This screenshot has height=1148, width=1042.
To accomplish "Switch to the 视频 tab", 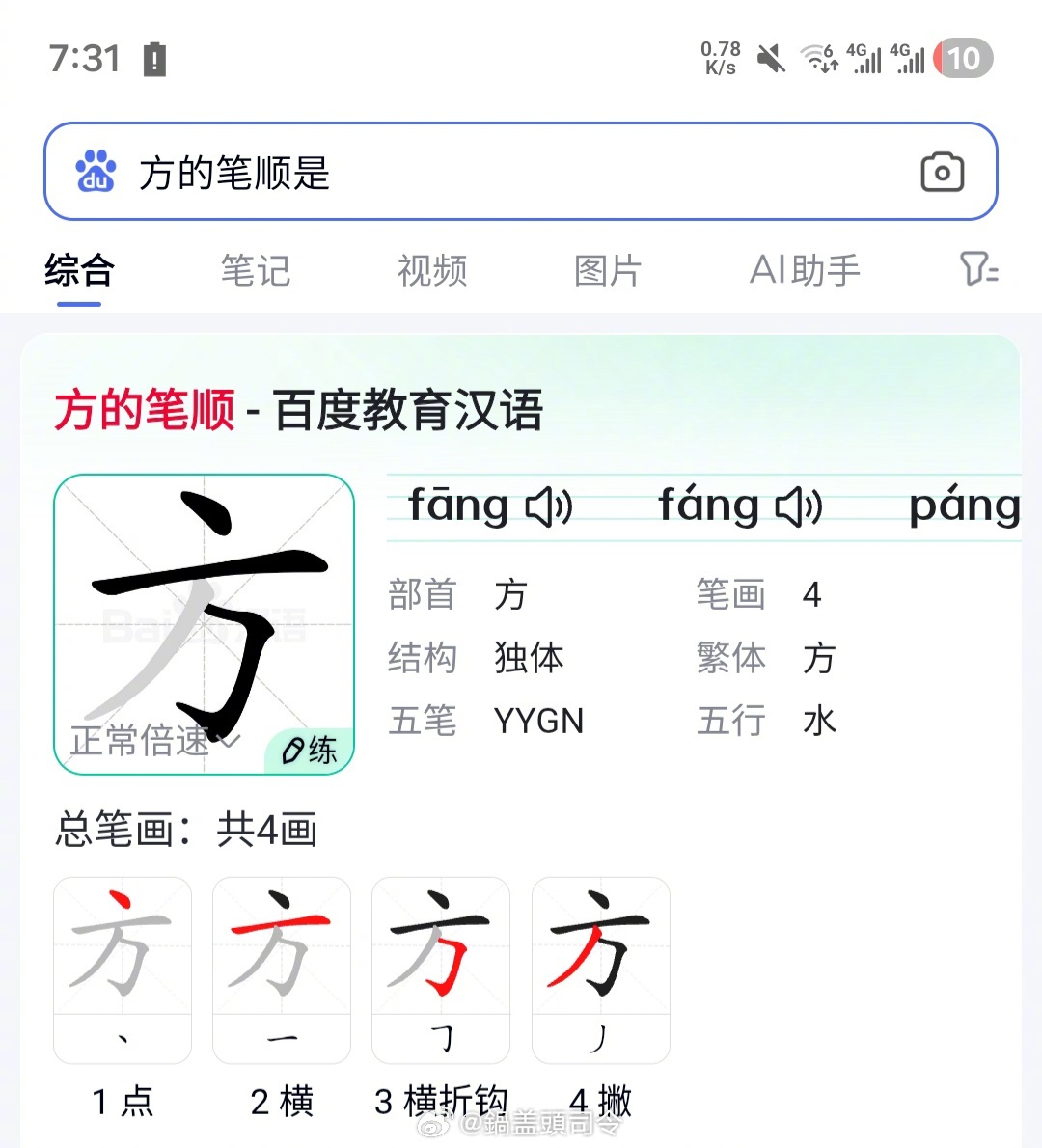I will point(431,271).
